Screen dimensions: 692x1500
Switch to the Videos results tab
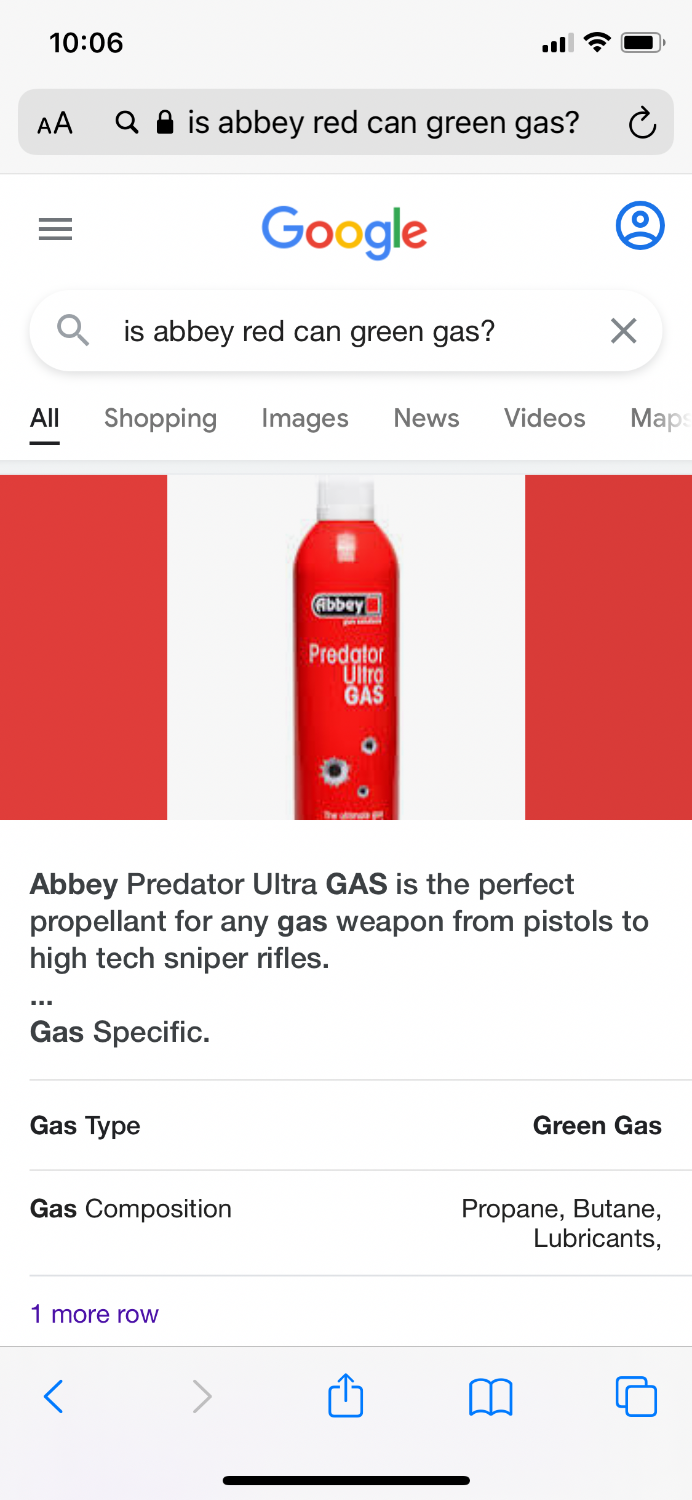544,418
